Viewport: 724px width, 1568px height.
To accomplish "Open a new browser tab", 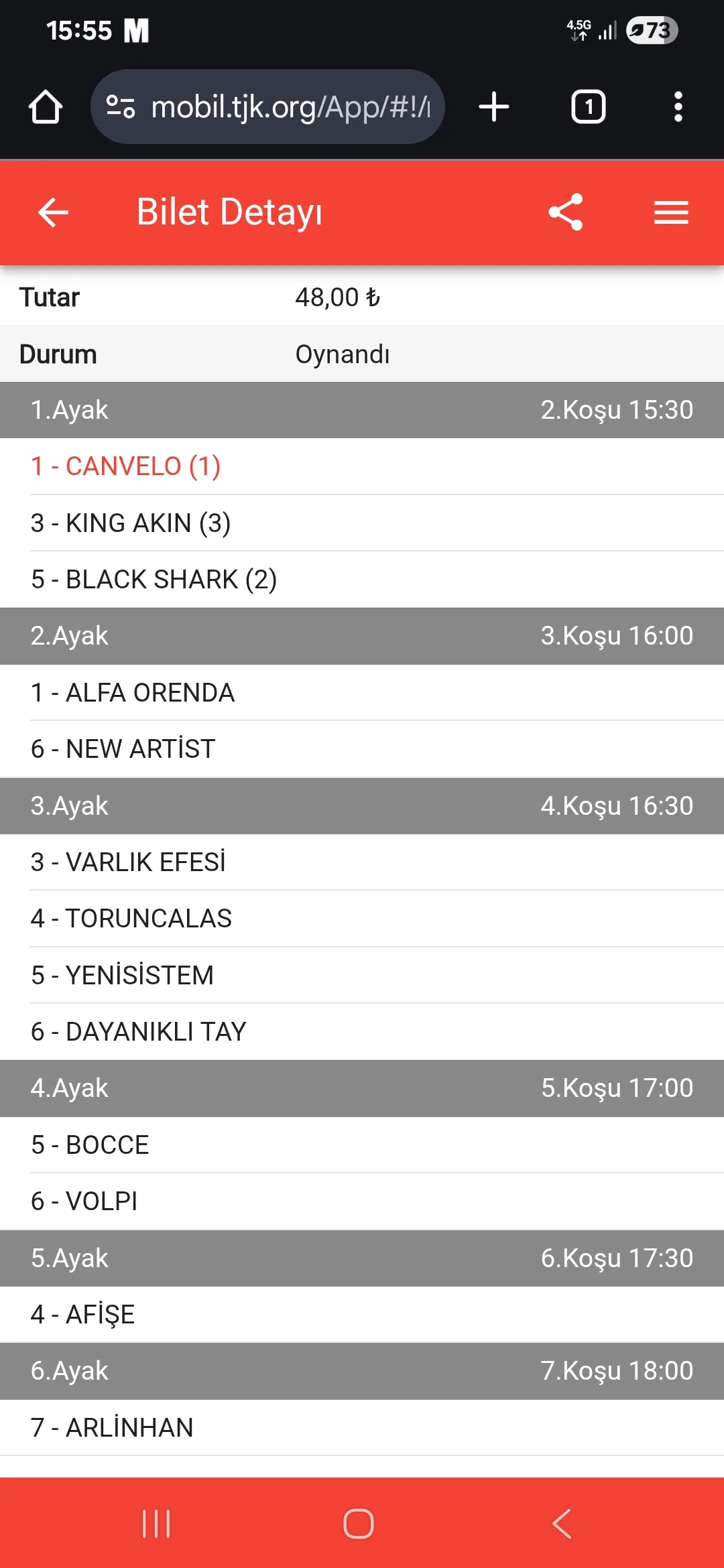I will click(494, 107).
